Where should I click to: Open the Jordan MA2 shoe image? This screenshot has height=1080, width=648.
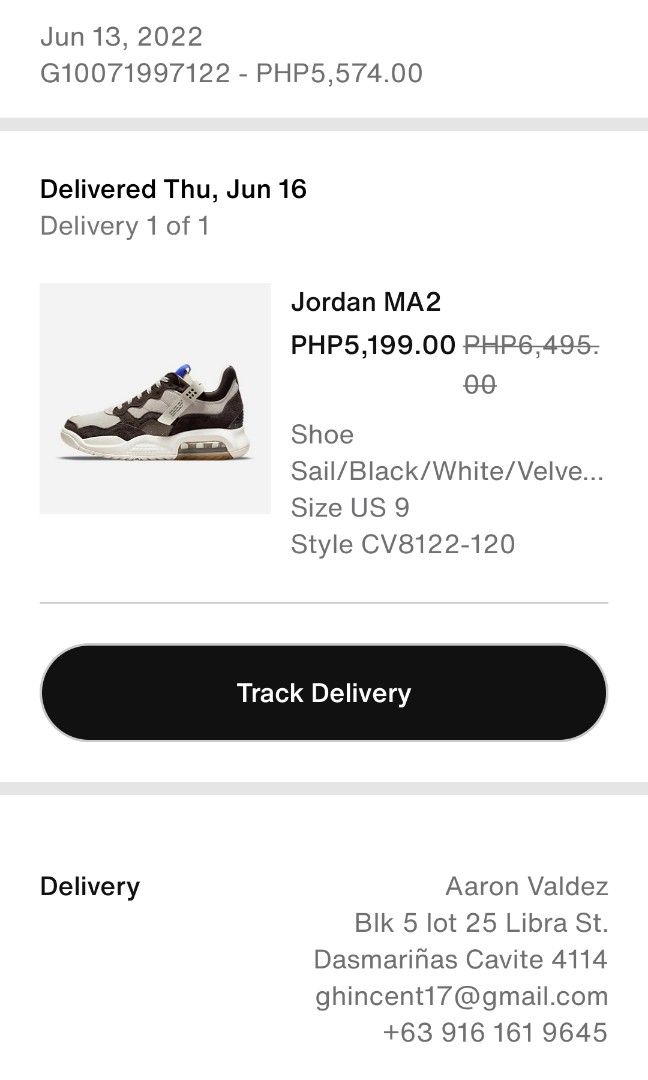155,399
